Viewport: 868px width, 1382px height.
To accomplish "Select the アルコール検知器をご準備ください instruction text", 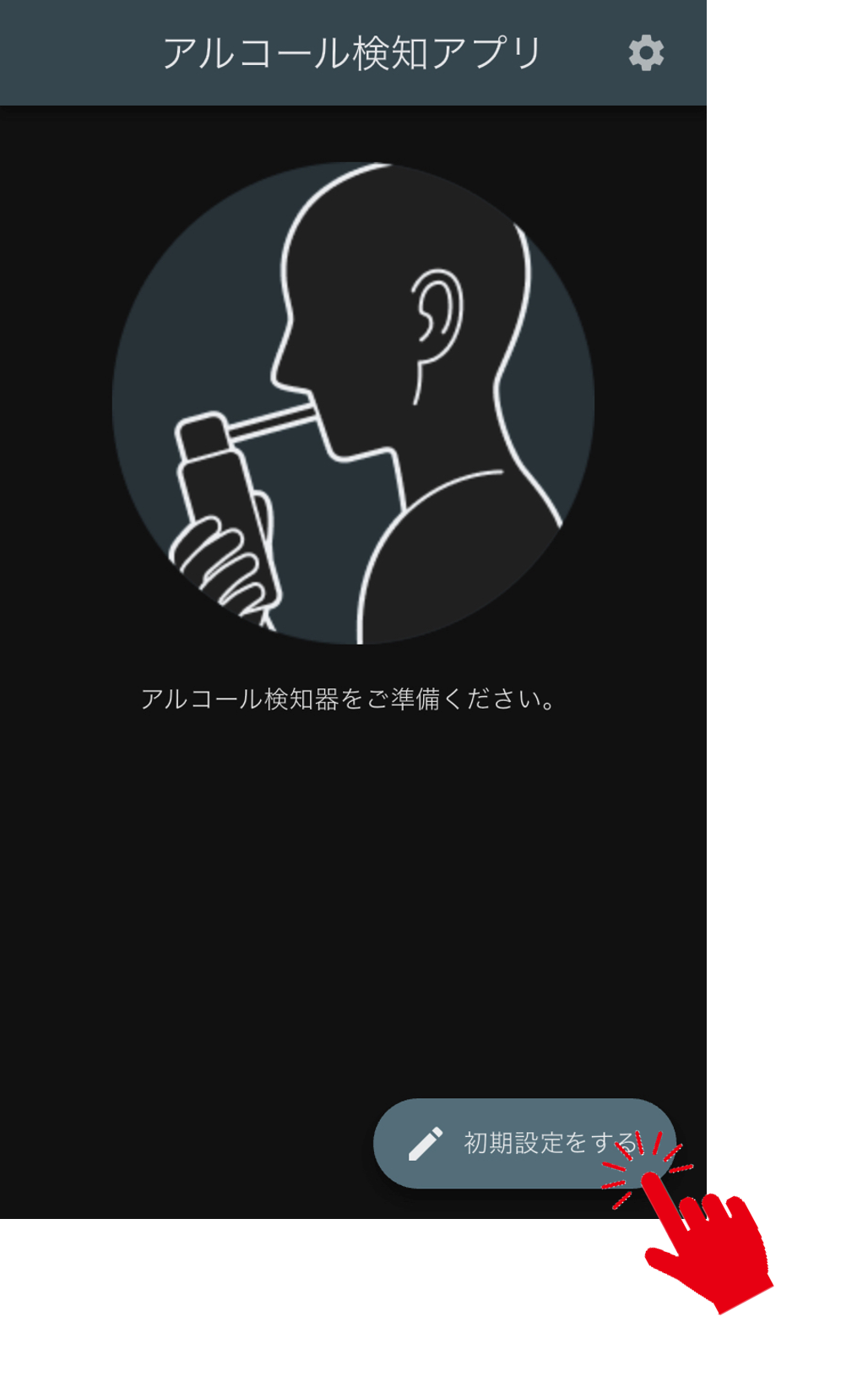I will [x=349, y=696].
